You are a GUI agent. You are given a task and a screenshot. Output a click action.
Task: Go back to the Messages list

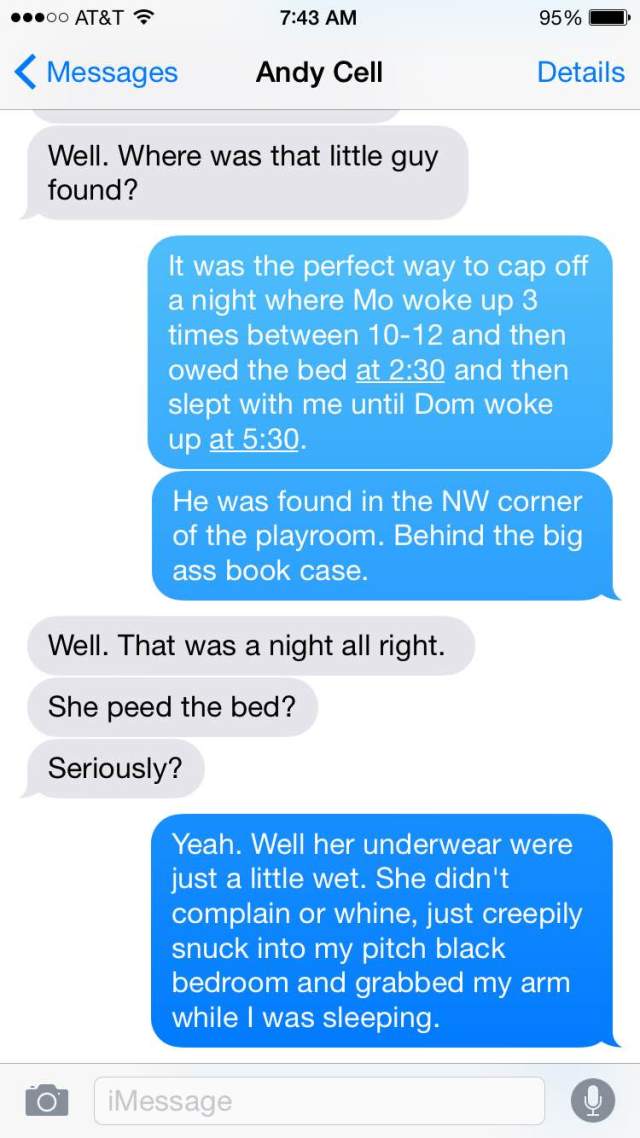pyautogui.click(x=95, y=72)
